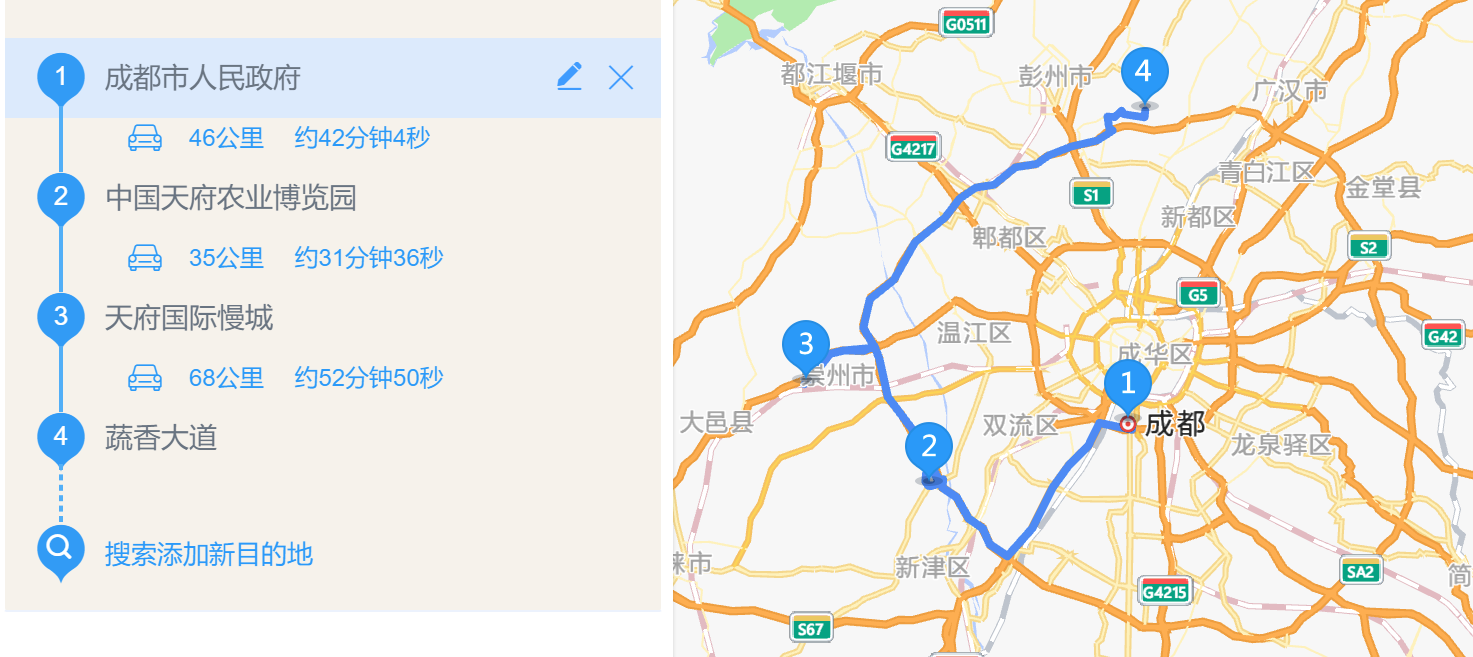Image resolution: width=1473 pixels, height=657 pixels.
Task: Tap map marker 4 near 彭州市
Action: [x=1143, y=73]
